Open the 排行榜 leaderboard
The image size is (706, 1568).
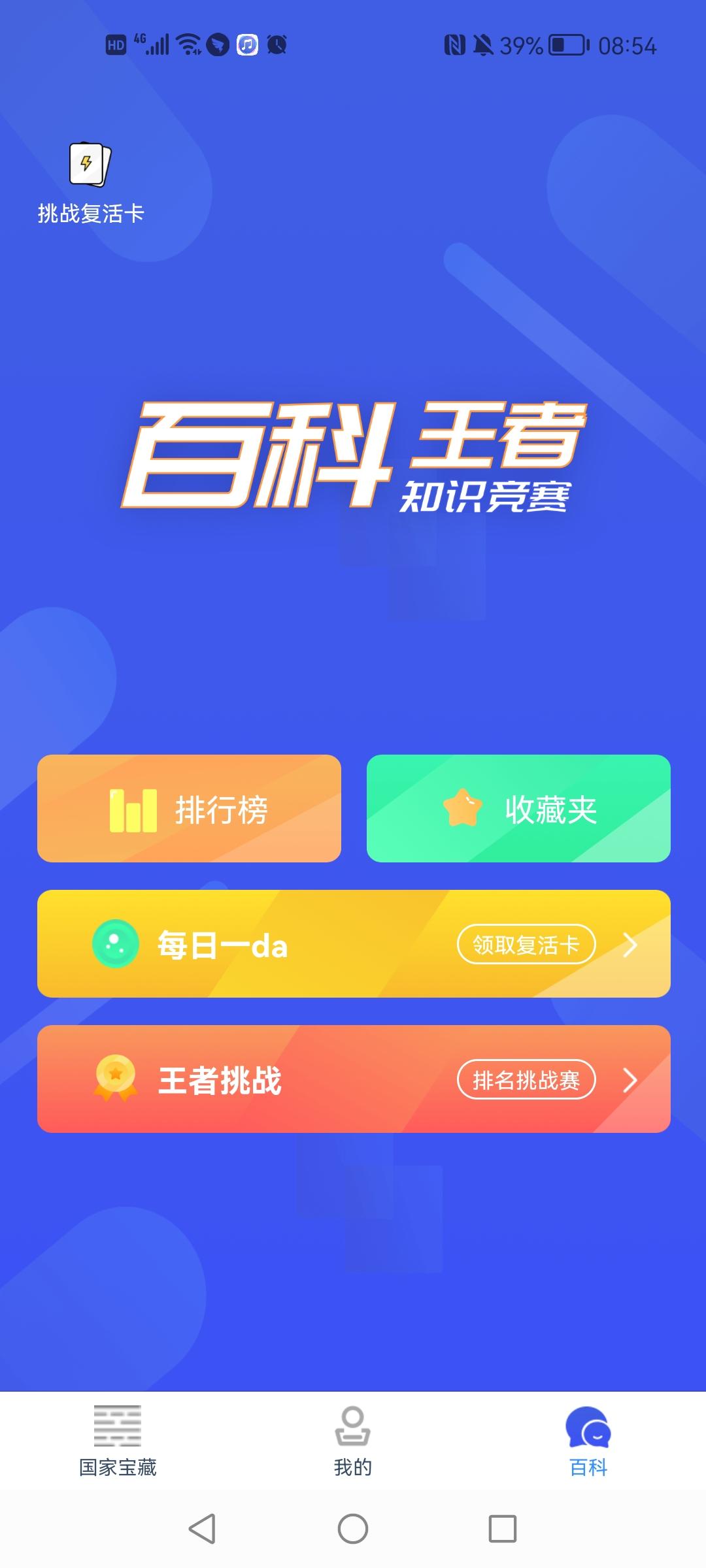coord(189,809)
